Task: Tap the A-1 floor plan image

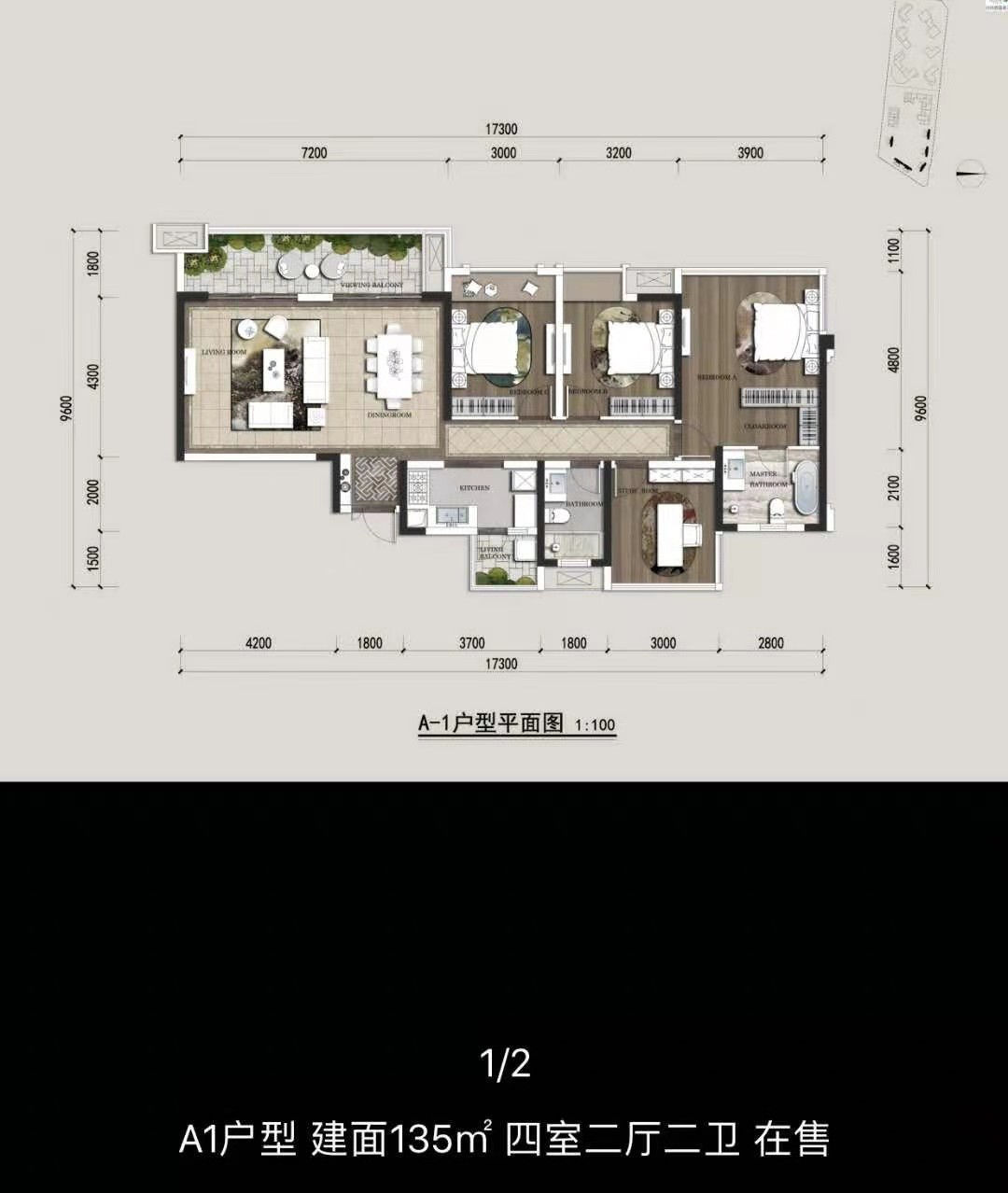Action: (504, 401)
